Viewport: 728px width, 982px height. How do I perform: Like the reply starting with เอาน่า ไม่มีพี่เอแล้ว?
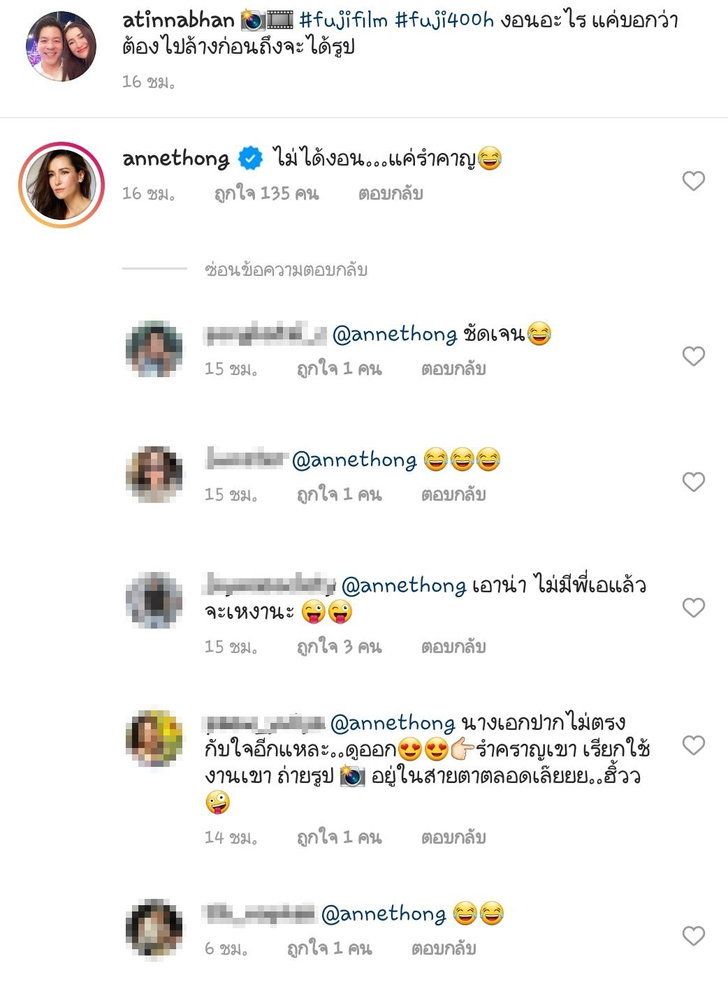pos(693,607)
